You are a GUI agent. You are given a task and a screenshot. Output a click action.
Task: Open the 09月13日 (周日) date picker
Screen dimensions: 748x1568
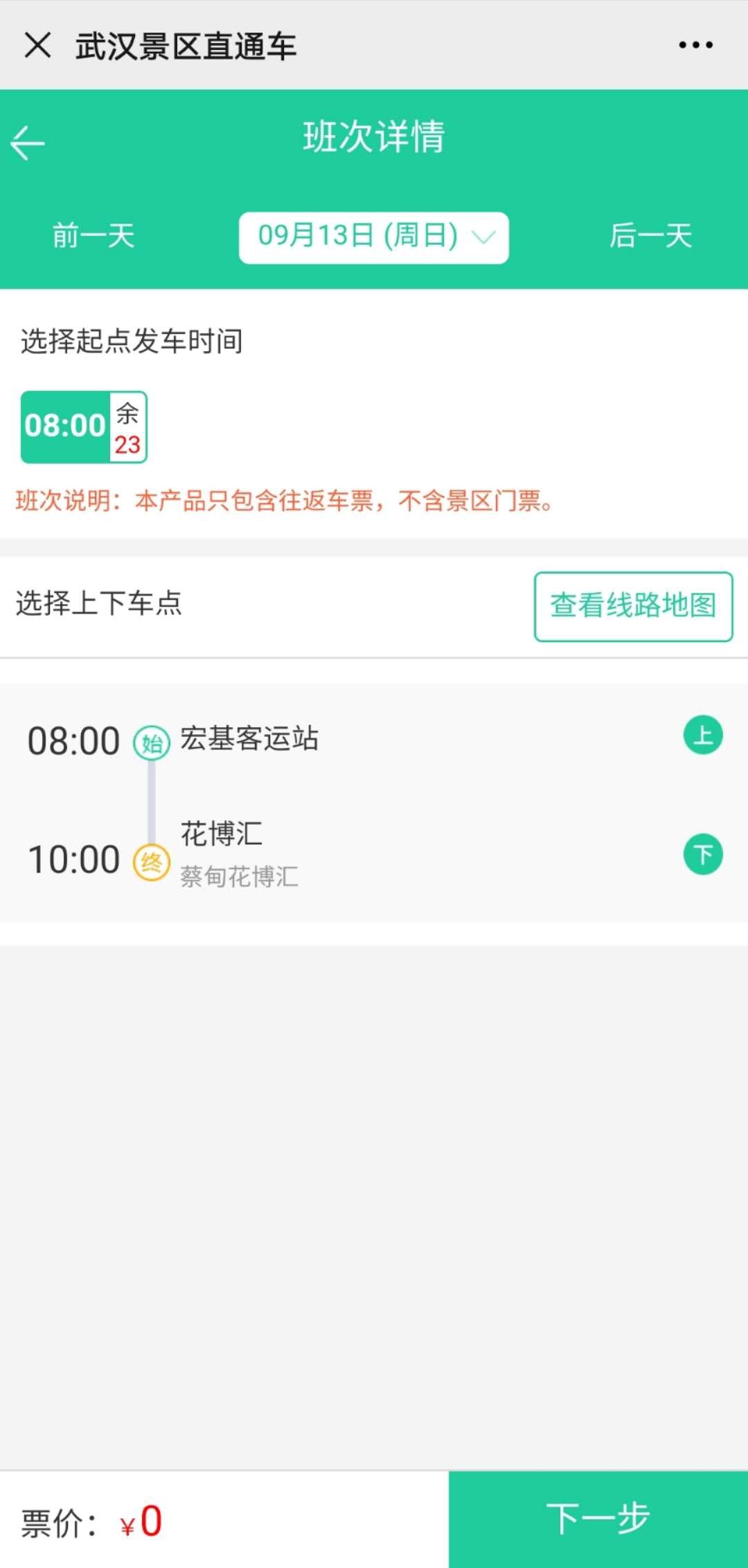click(x=374, y=237)
